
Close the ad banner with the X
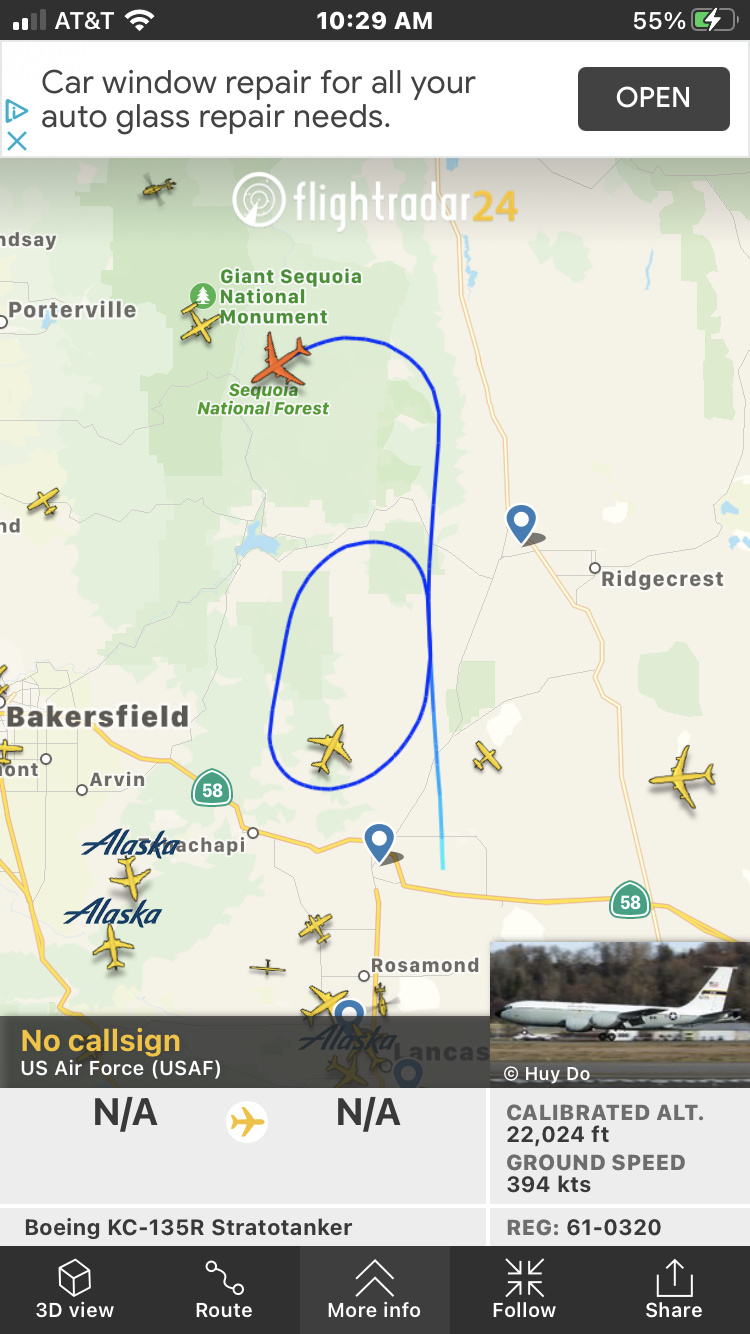click(x=17, y=141)
